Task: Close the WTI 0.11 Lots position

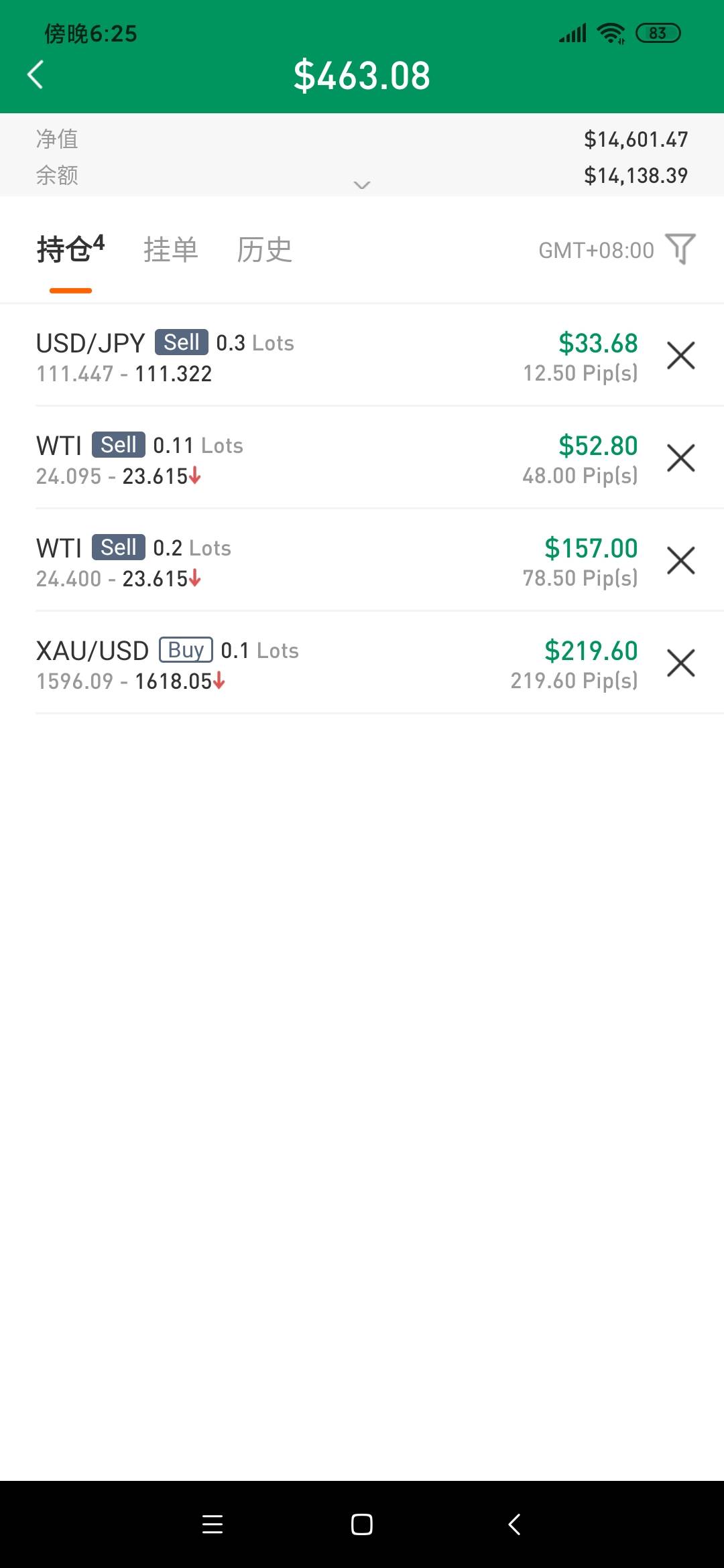Action: pyautogui.click(x=680, y=458)
